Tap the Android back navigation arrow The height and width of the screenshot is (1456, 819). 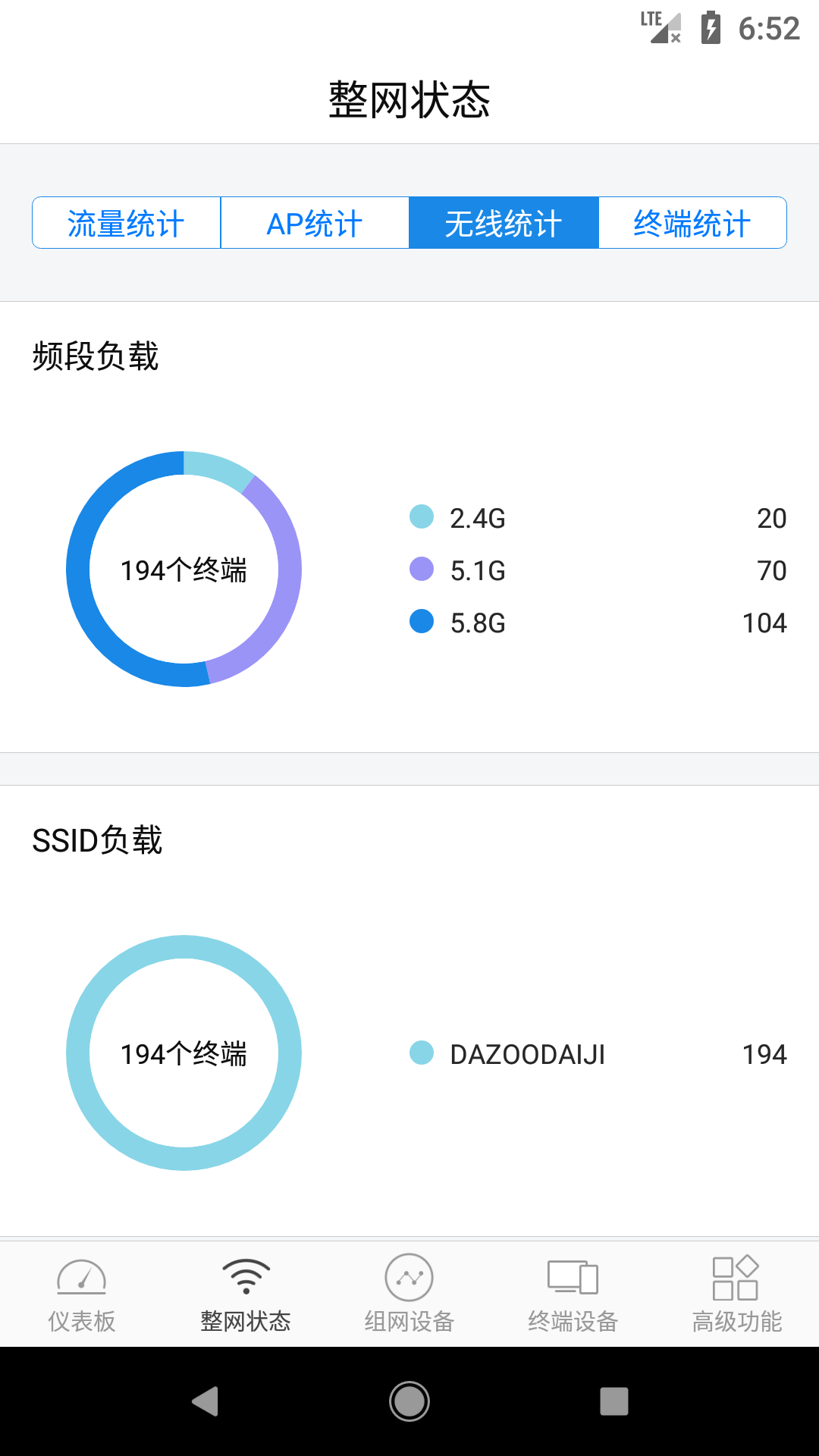tap(205, 1399)
